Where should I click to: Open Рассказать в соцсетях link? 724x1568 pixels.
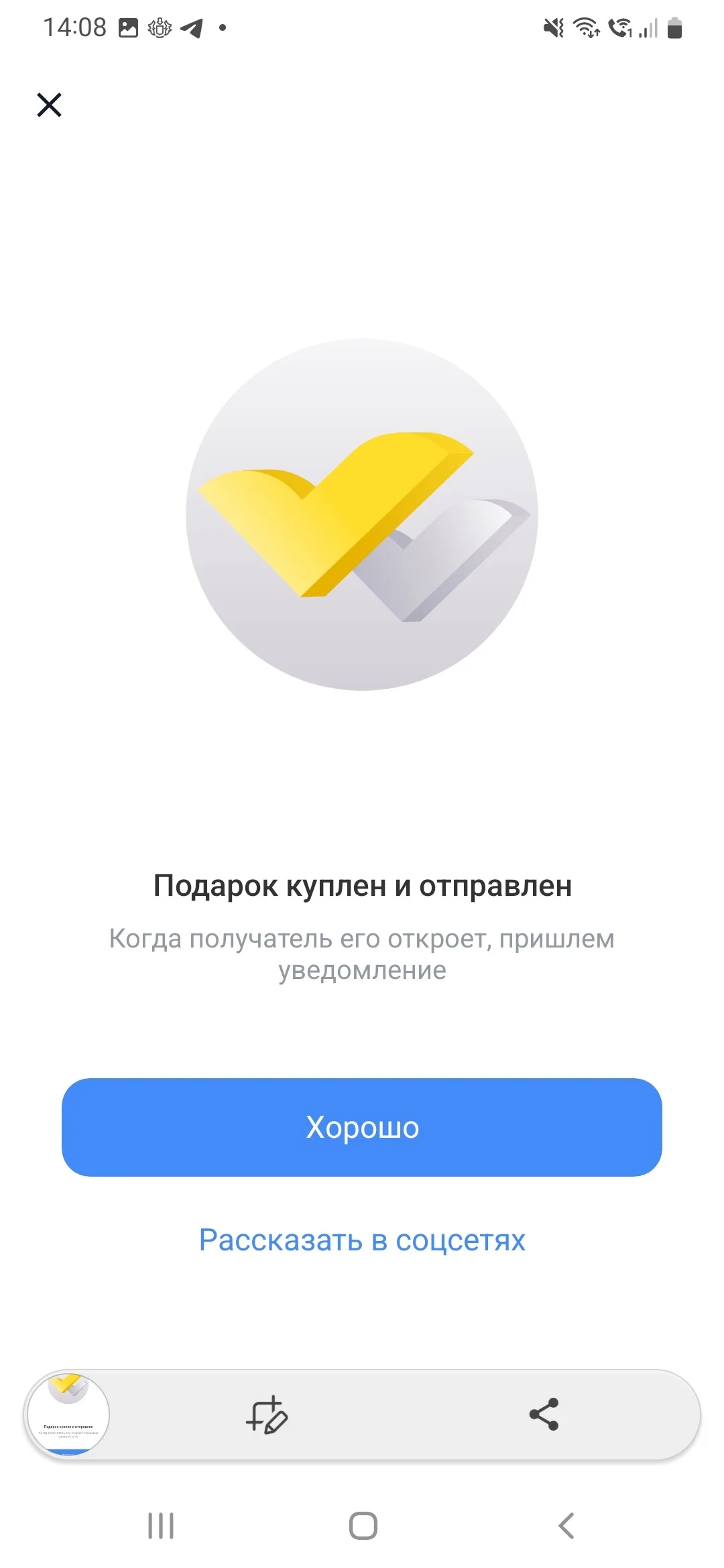pos(362,1240)
